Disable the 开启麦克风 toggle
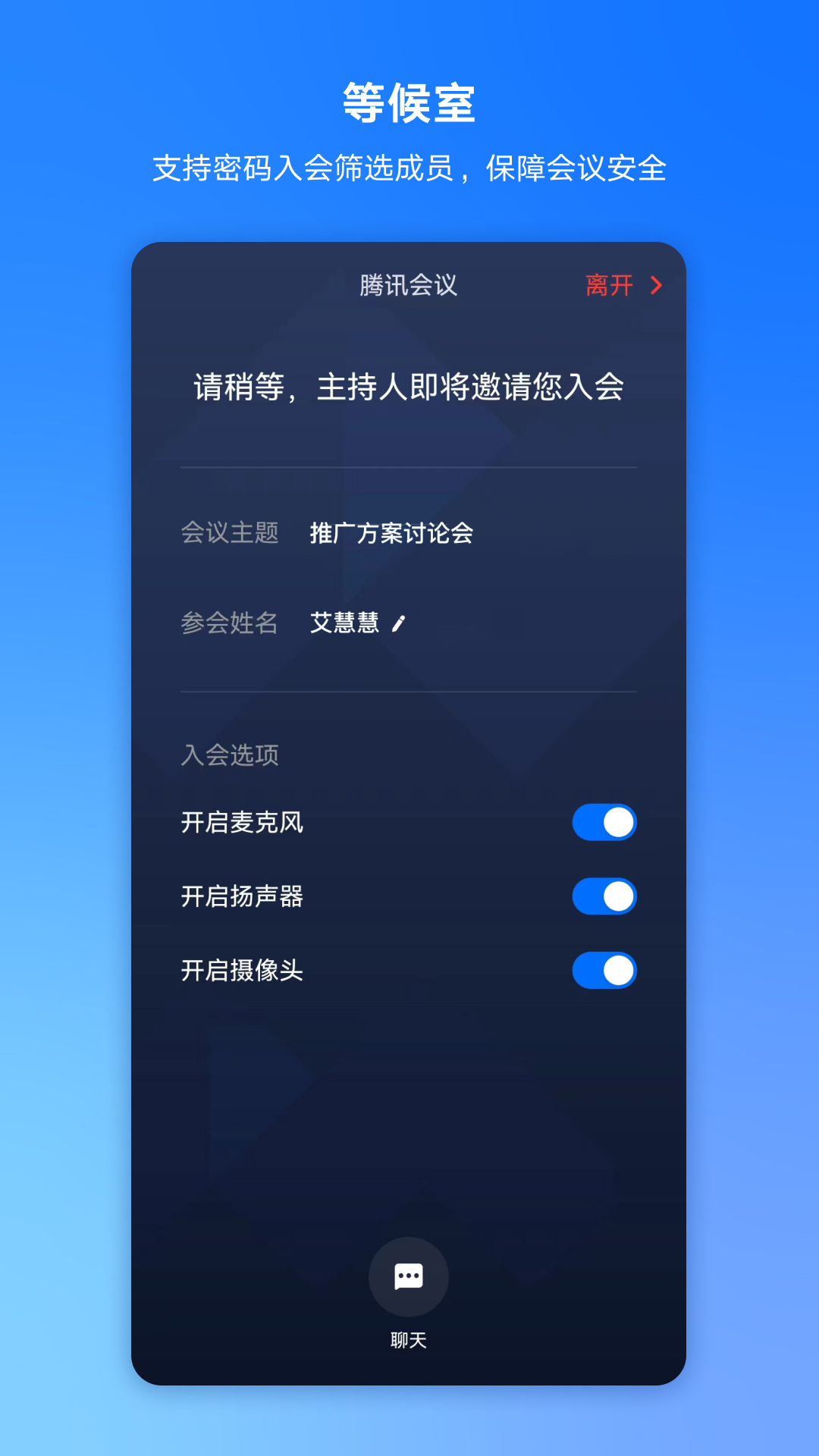 click(x=604, y=821)
